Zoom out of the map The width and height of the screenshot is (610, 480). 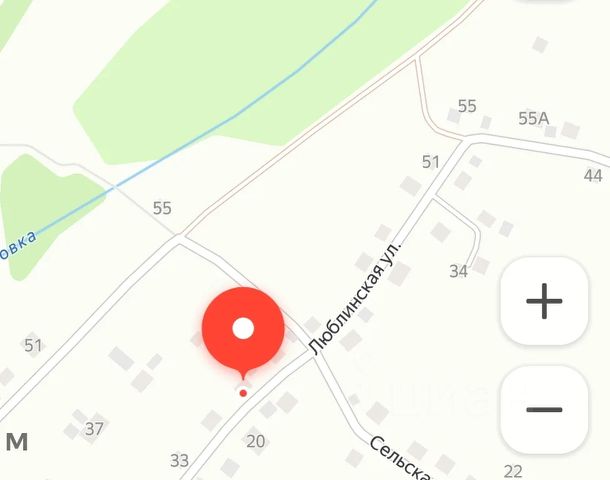click(x=544, y=409)
